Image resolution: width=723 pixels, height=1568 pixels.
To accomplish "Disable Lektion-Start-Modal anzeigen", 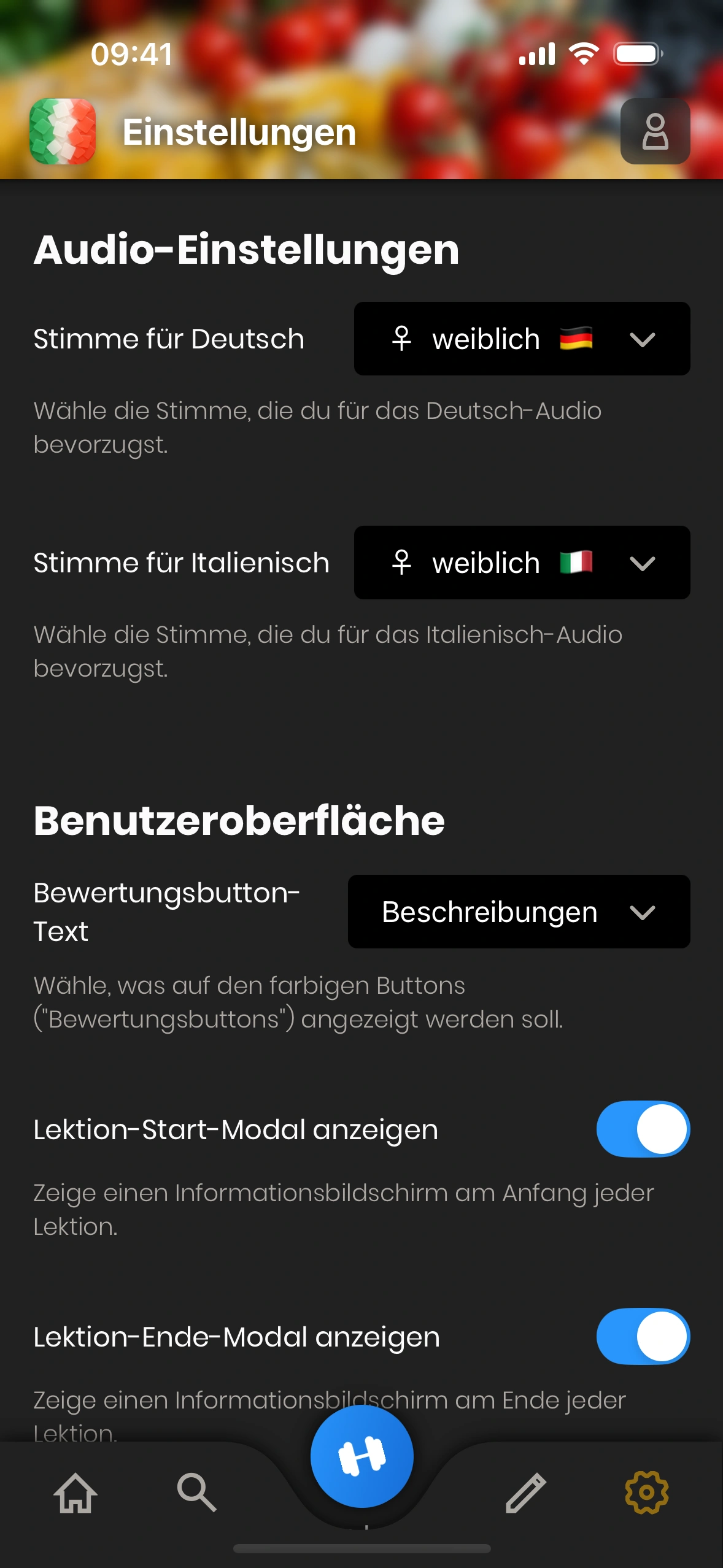I will point(643,1129).
